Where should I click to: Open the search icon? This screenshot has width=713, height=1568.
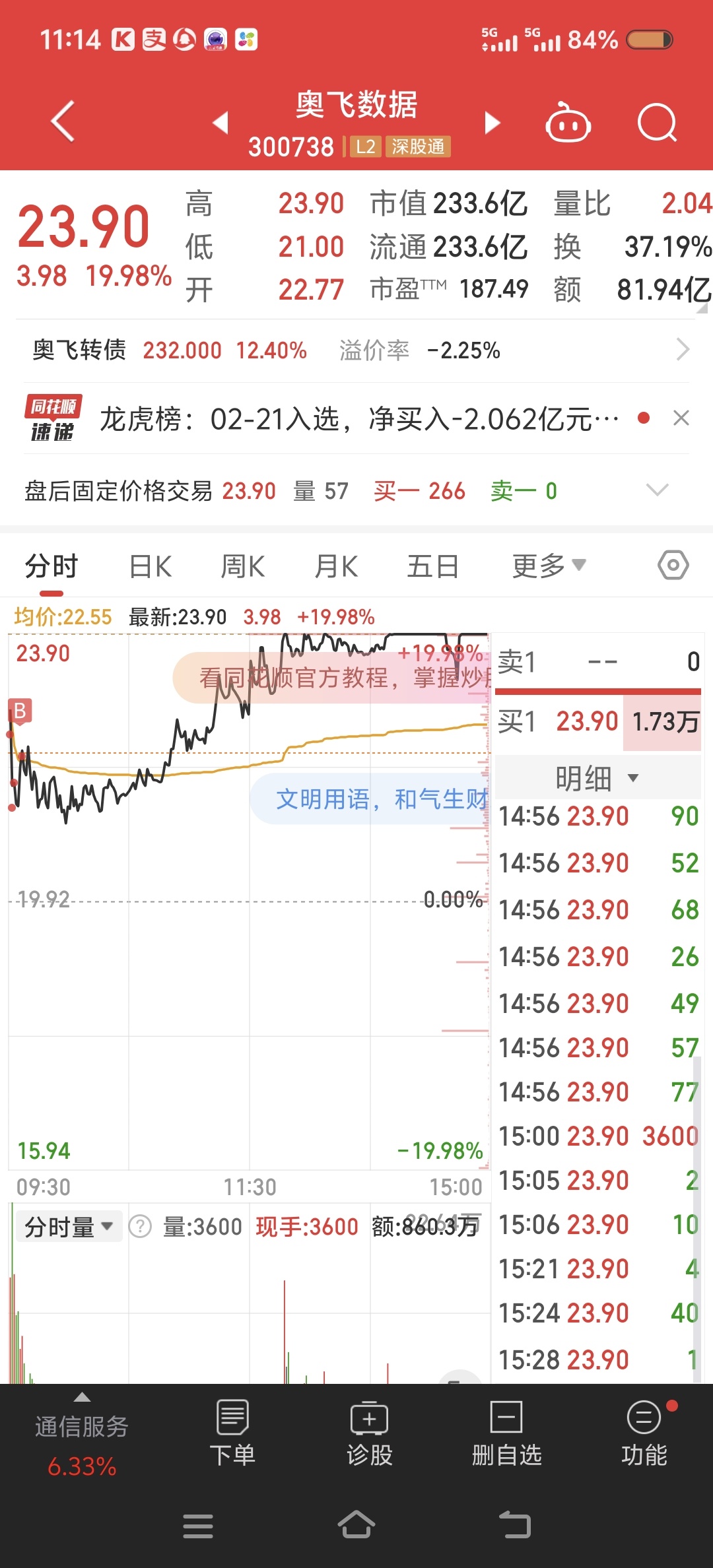(658, 122)
